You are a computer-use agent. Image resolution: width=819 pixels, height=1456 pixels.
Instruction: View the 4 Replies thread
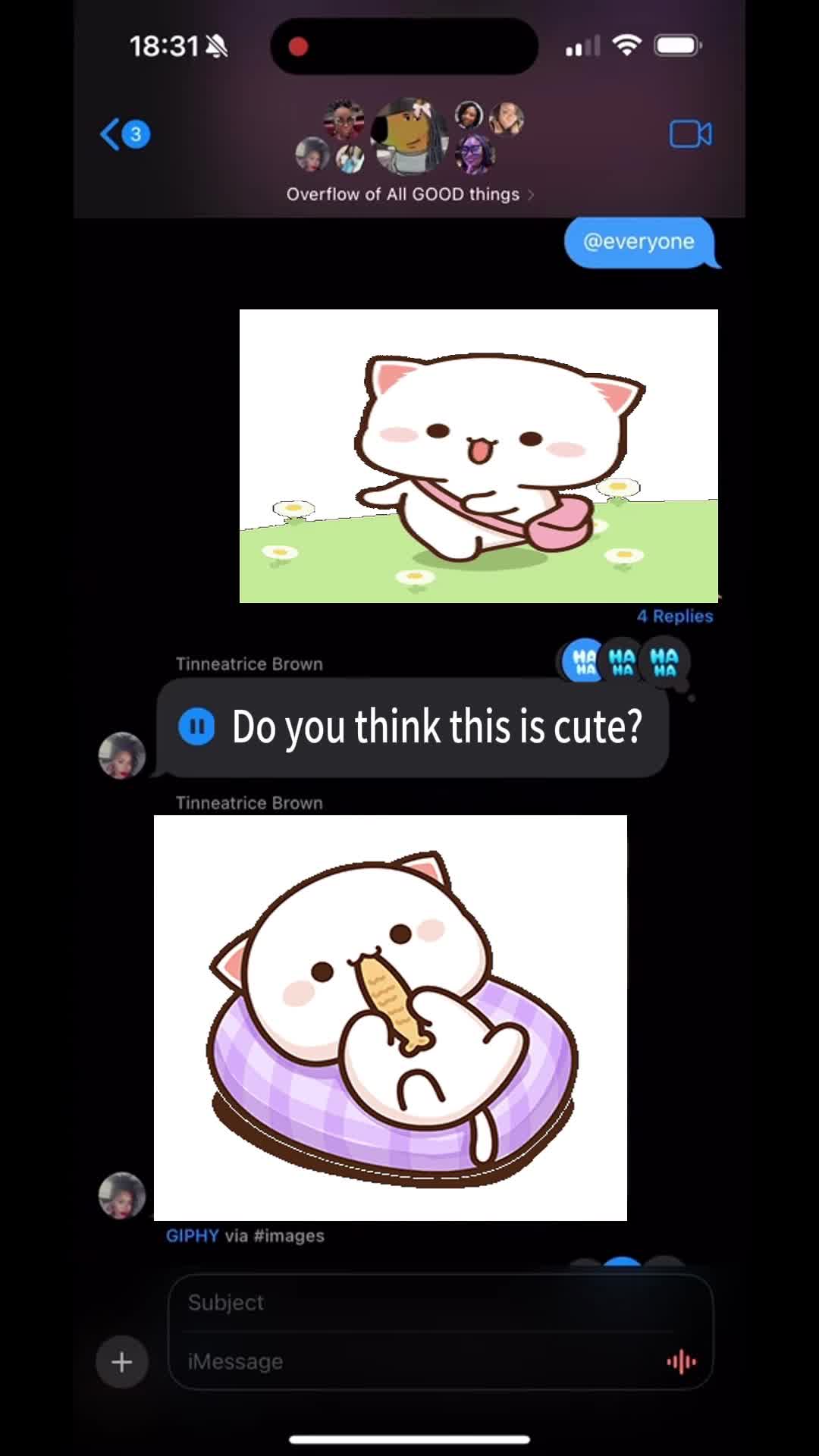click(x=674, y=617)
